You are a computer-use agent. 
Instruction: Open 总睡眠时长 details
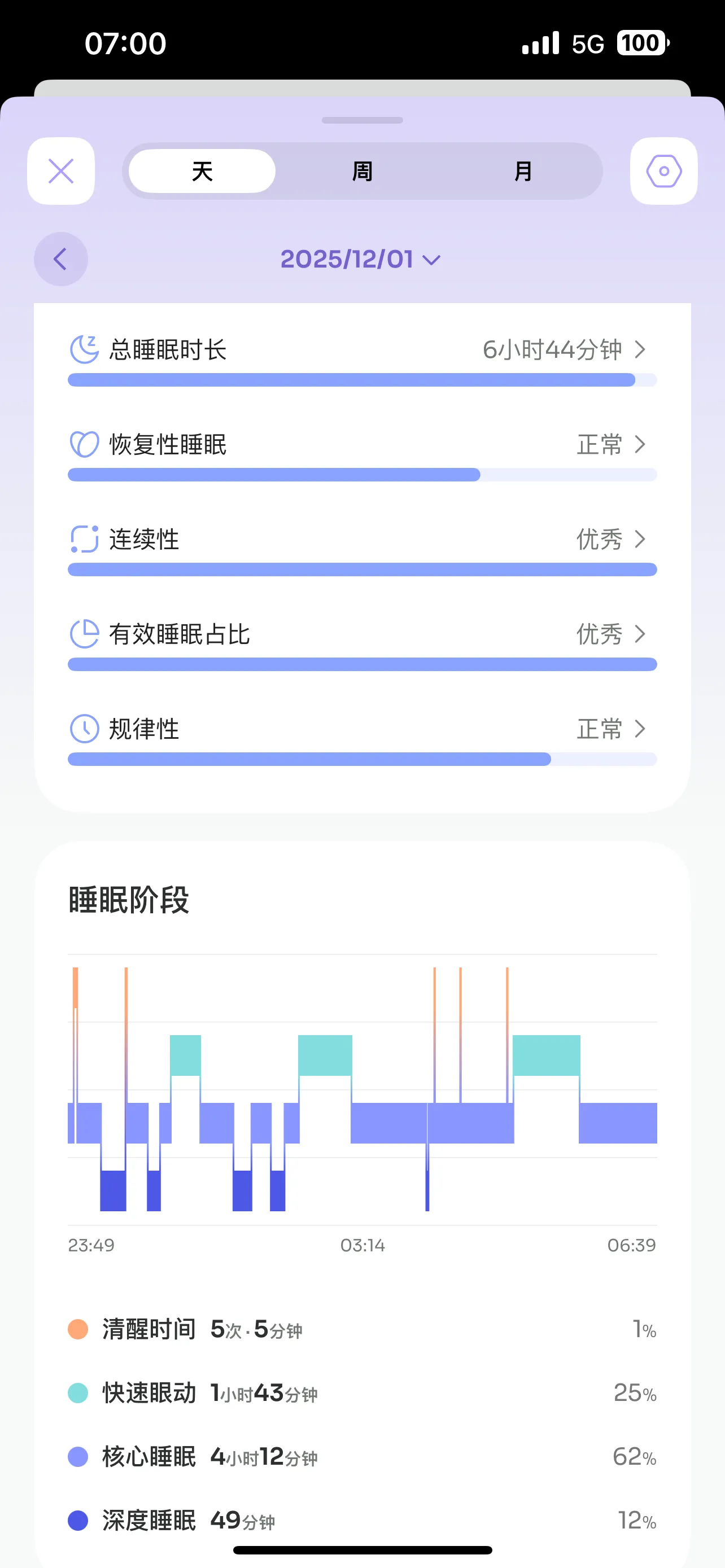tap(362, 350)
